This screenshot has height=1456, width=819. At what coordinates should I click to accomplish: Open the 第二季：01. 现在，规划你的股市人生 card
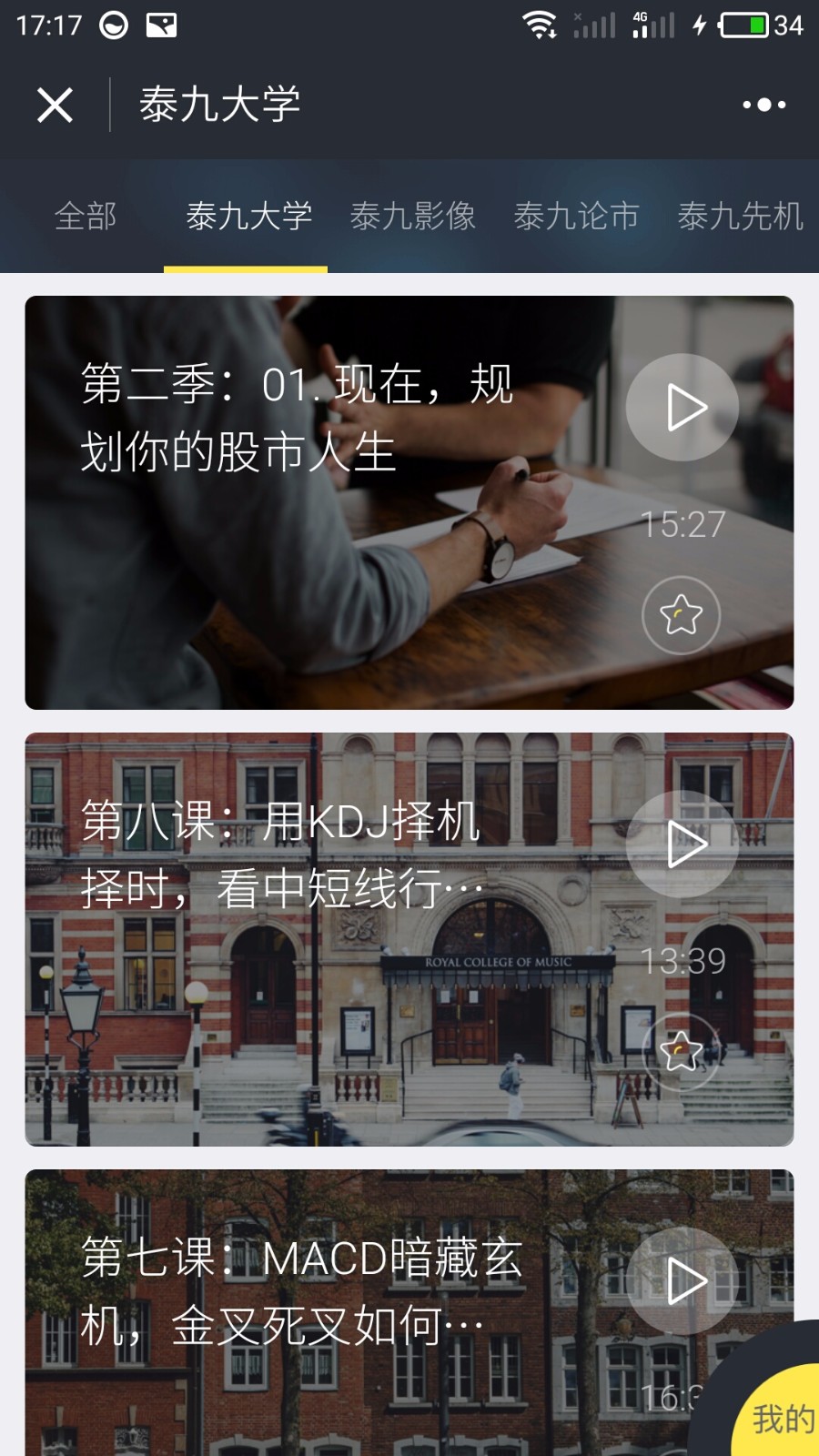409,502
